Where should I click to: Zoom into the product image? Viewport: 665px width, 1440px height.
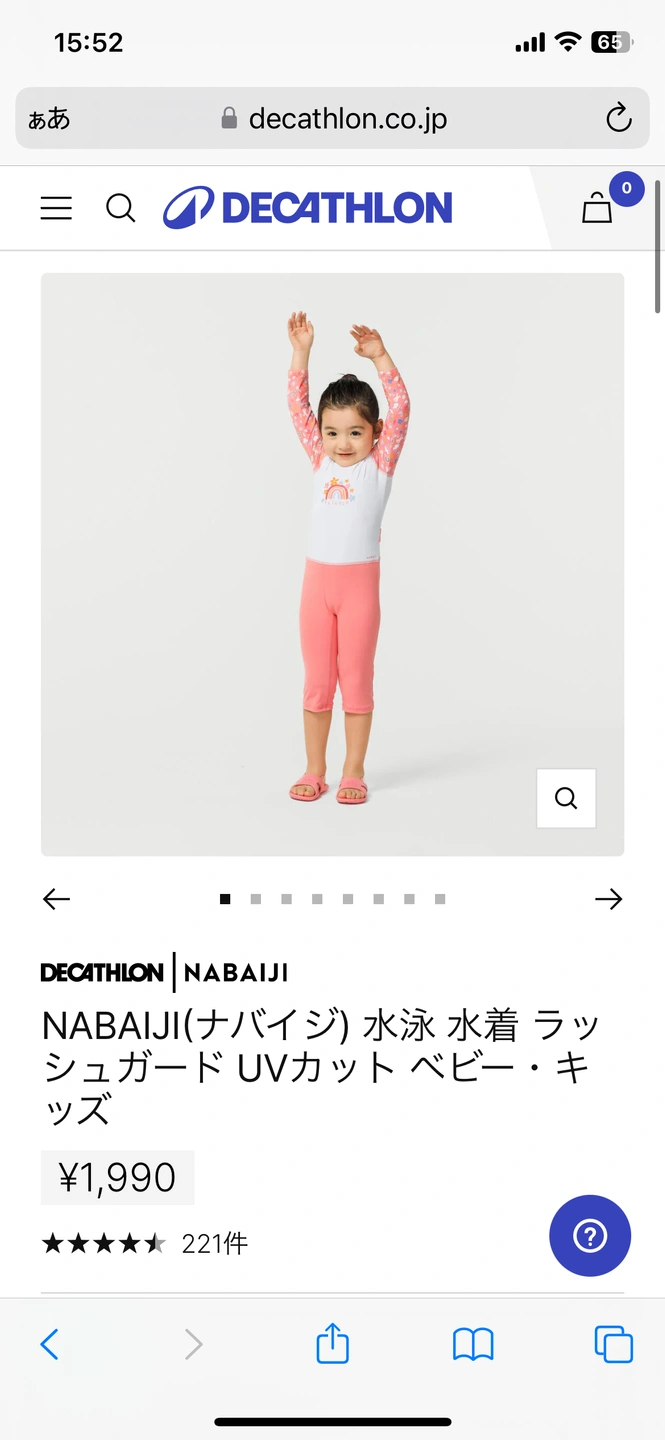(x=566, y=798)
